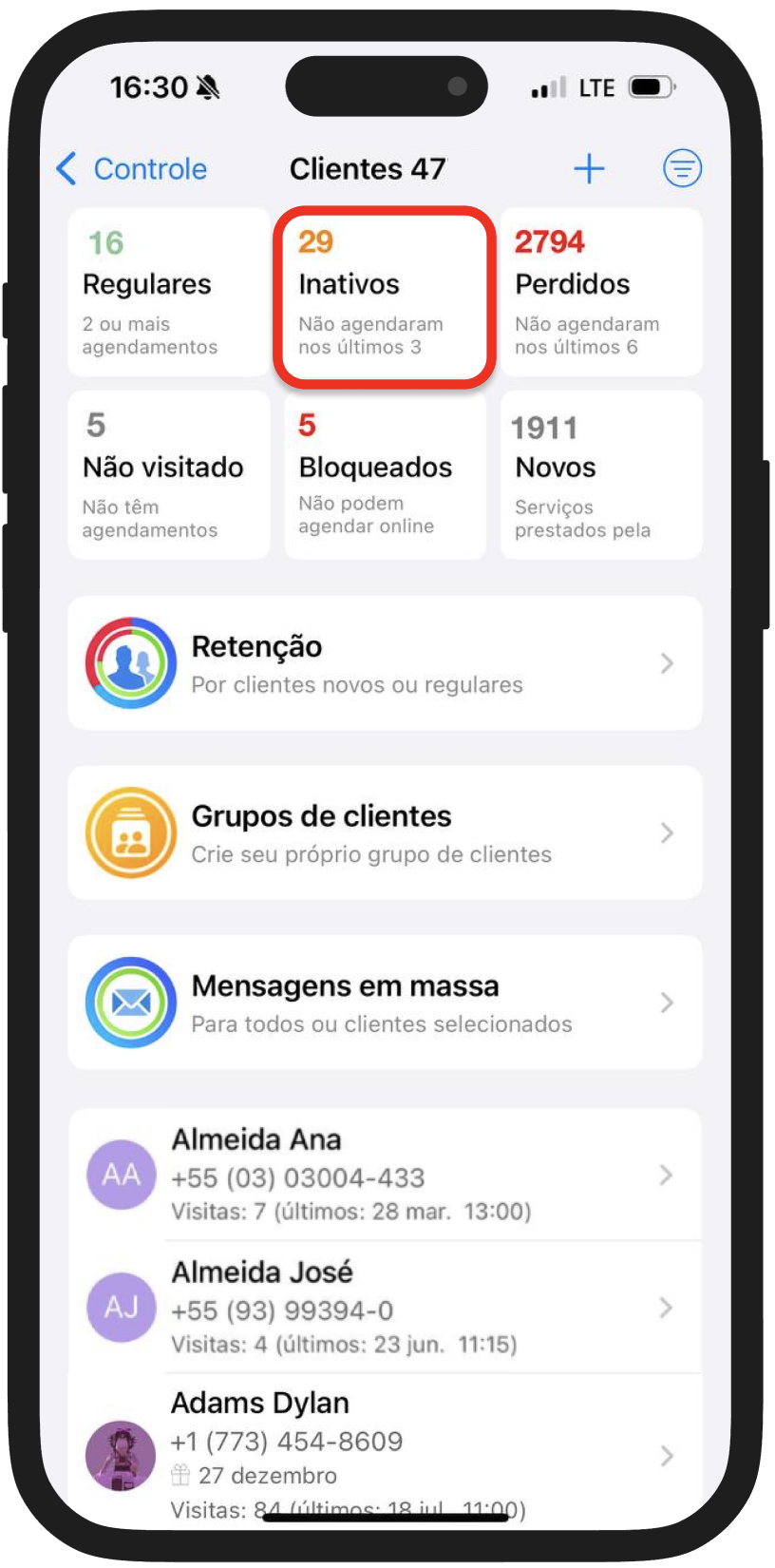The width and height of the screenshot is (775, 1568).
Task: Open the Bloqueados clients card
Action: [385, 475]
